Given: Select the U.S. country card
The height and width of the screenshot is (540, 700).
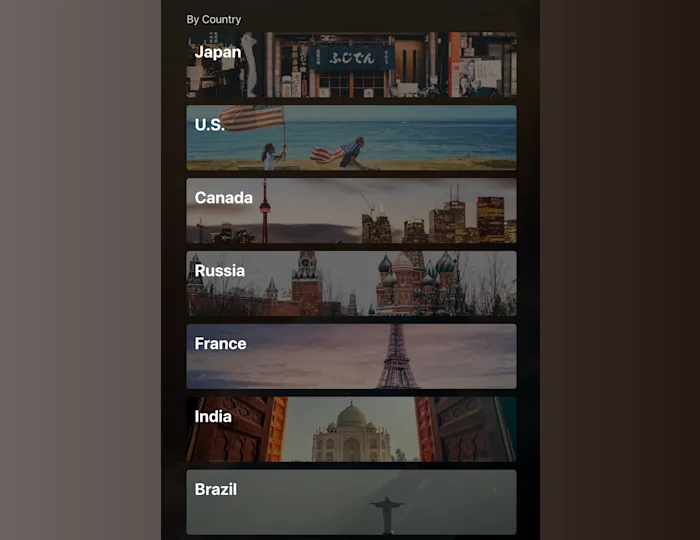Looking at the screenshot, I should [351, 138].
